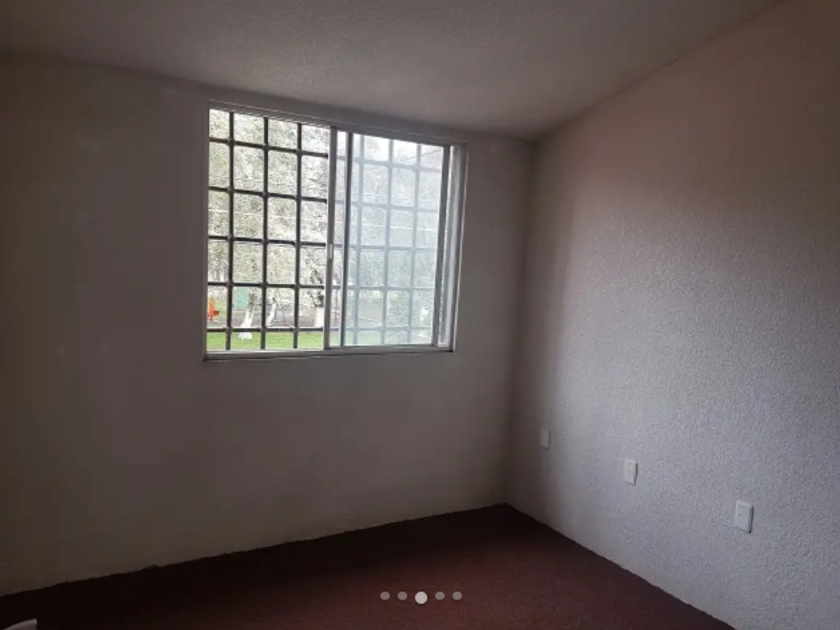Select the second carousel indicator dot
Viewport: 840px width, 630px height.
click(x=402, y=596)
